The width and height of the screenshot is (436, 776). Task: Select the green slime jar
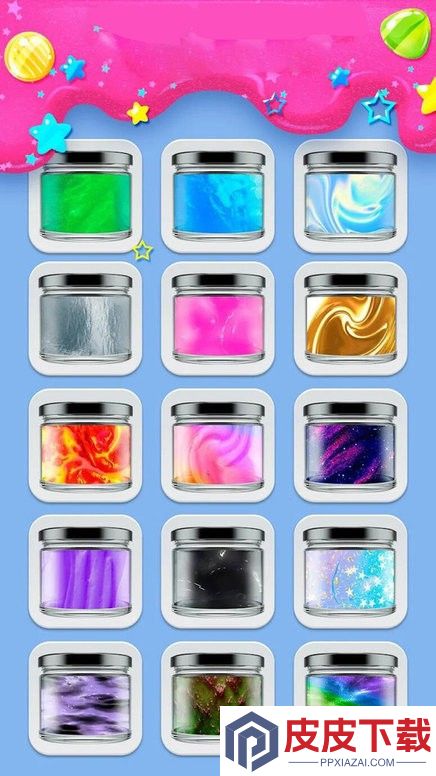(85, 196)
